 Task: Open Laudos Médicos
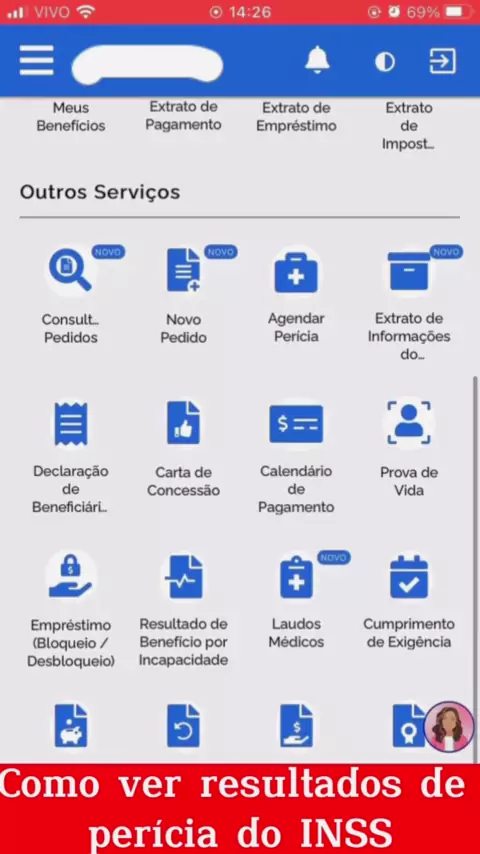[x=296, y=601]
